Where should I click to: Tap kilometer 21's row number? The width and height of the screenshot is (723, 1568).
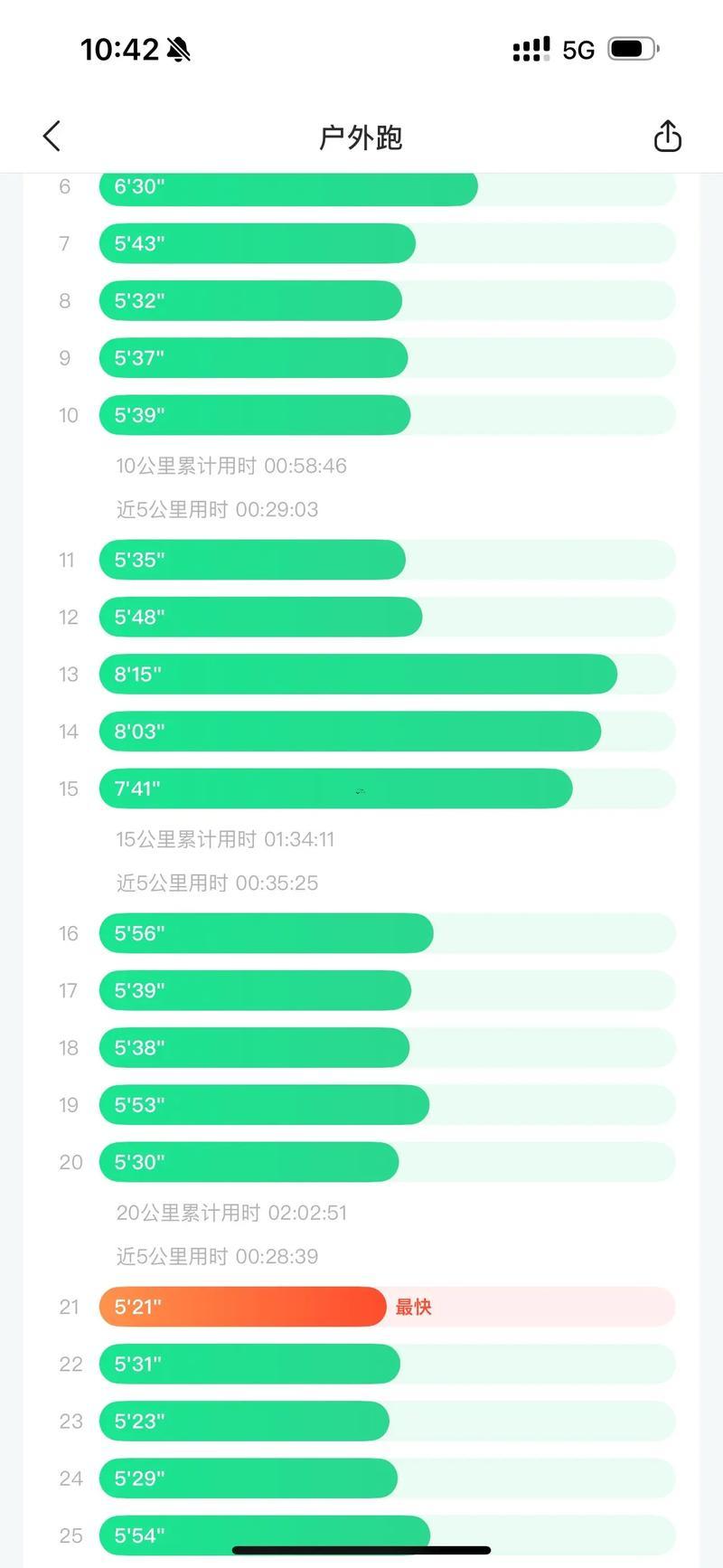[70, 1307]
